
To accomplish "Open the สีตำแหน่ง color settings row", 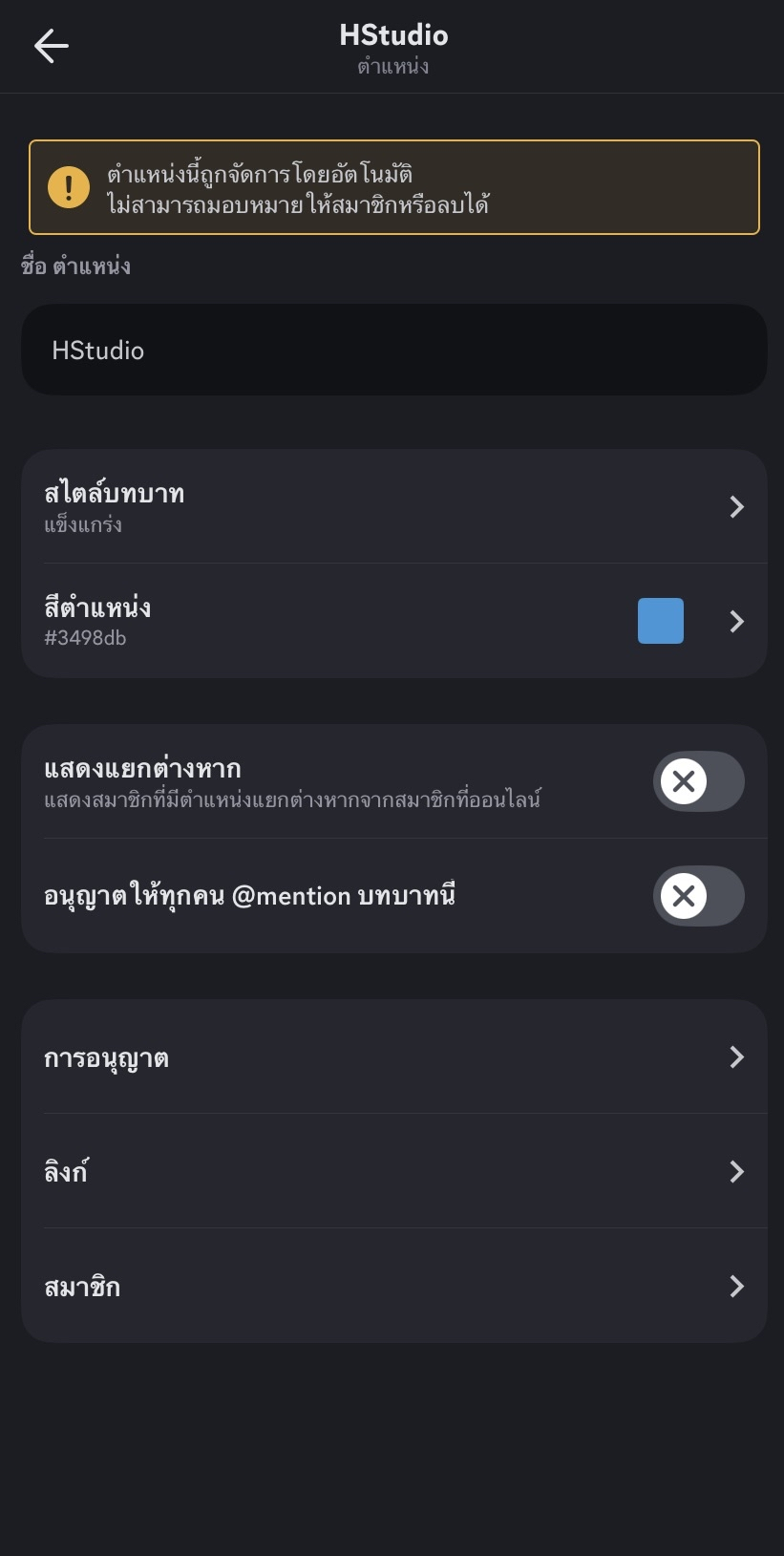I will (392, 620).
